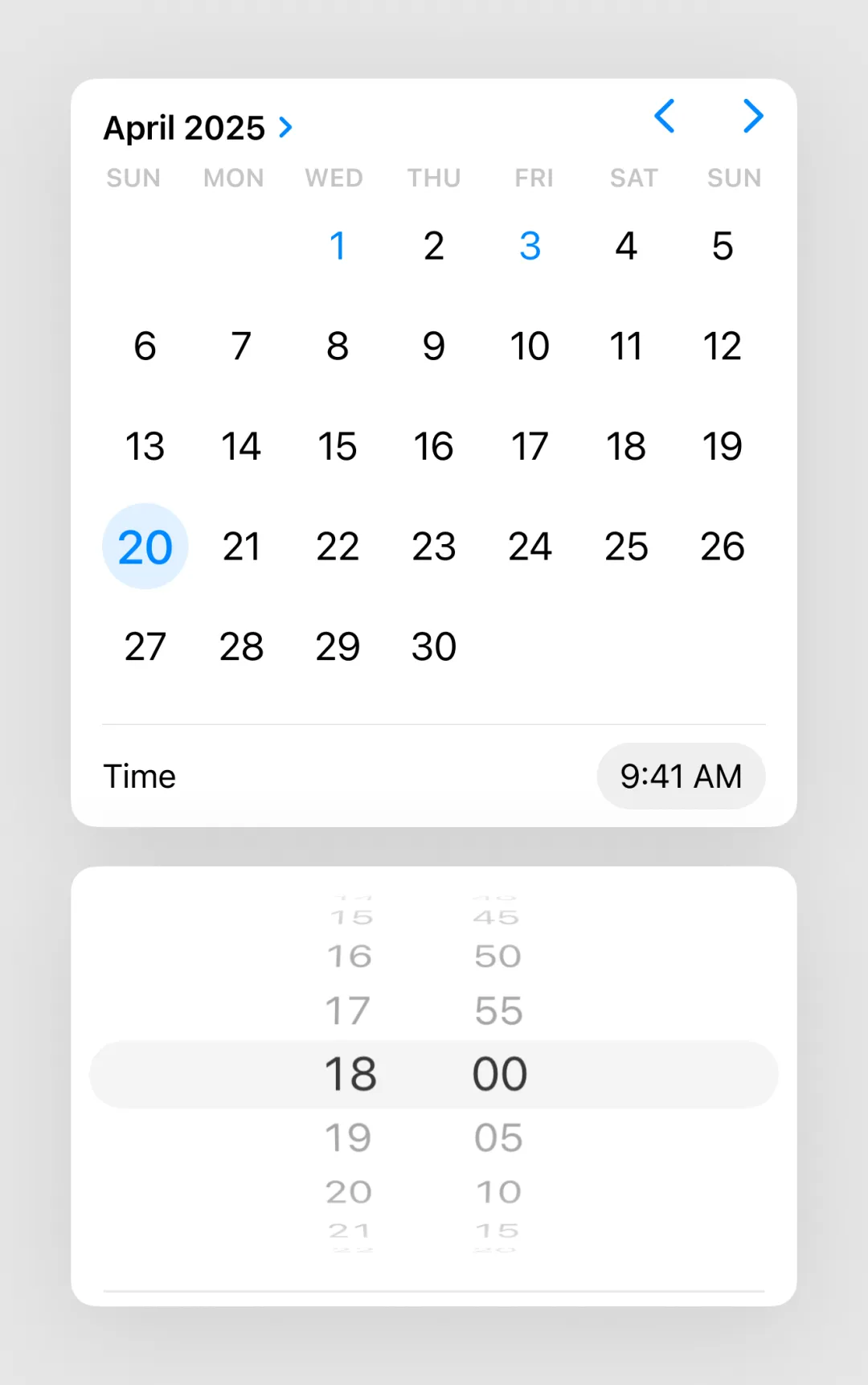This screenshot has width=868, height=1385.
Task: Tap the highlighted date 20
Action: pos(145,547)
